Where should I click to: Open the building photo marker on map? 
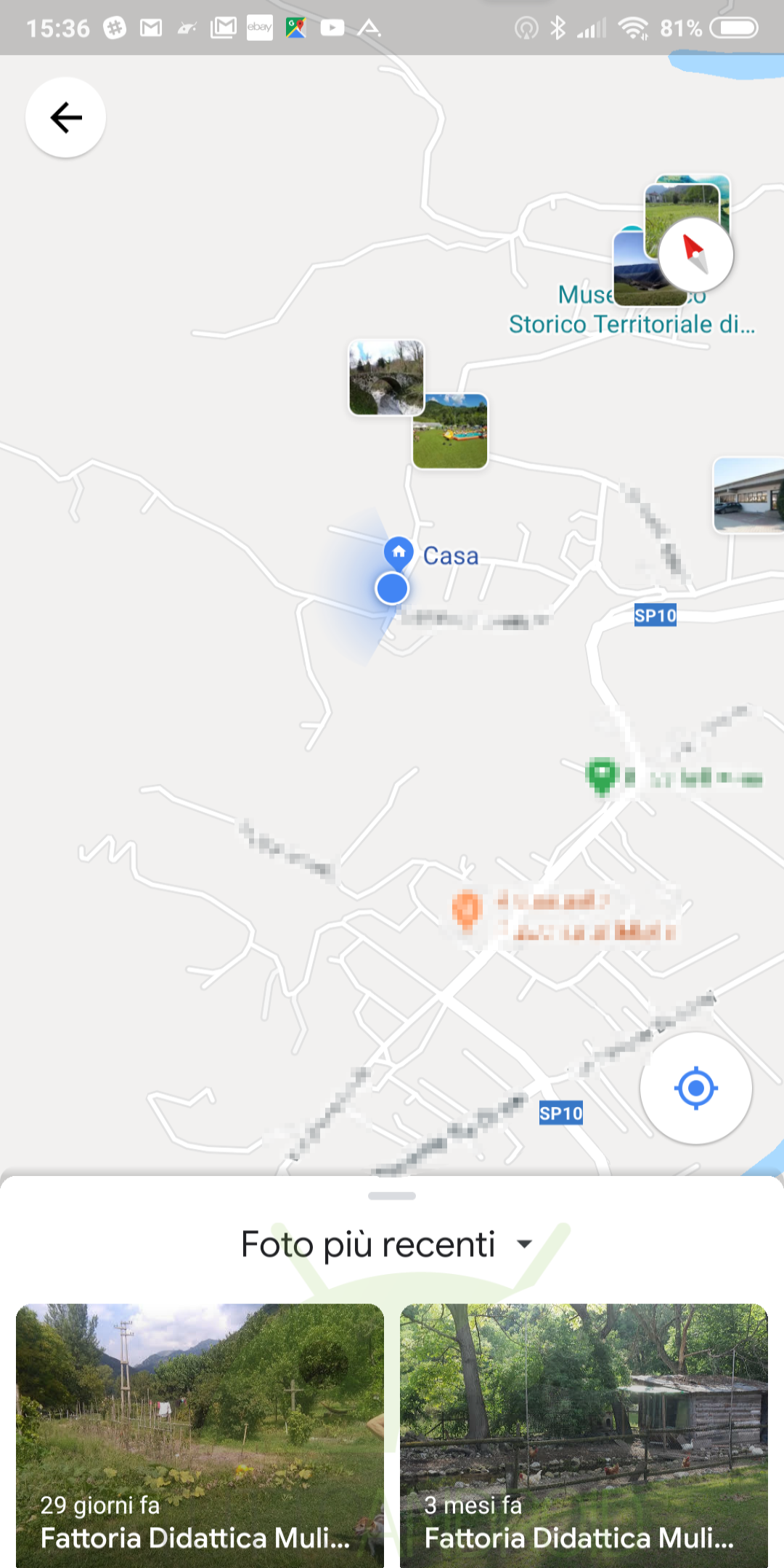coord(748,495)
